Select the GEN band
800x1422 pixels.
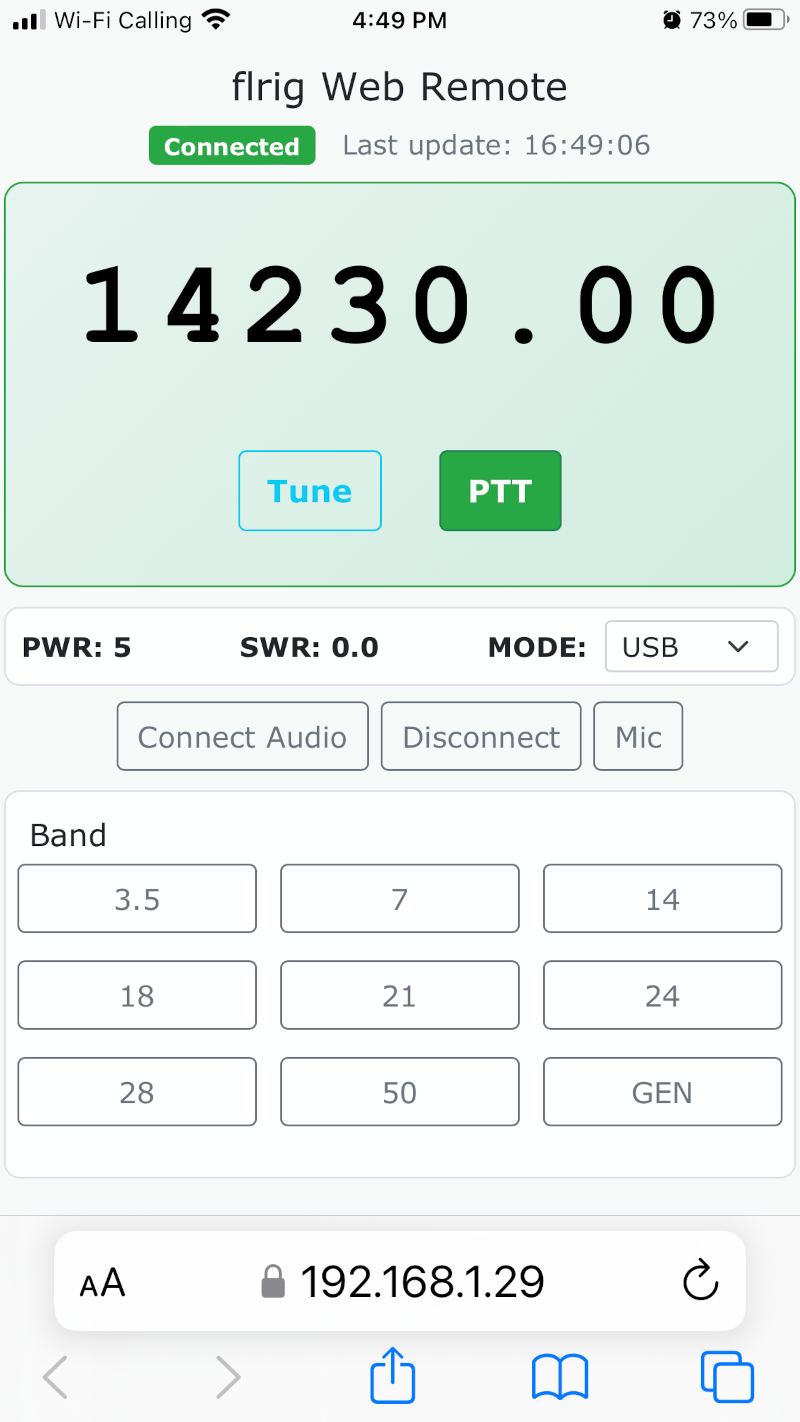coord(662,1091)
